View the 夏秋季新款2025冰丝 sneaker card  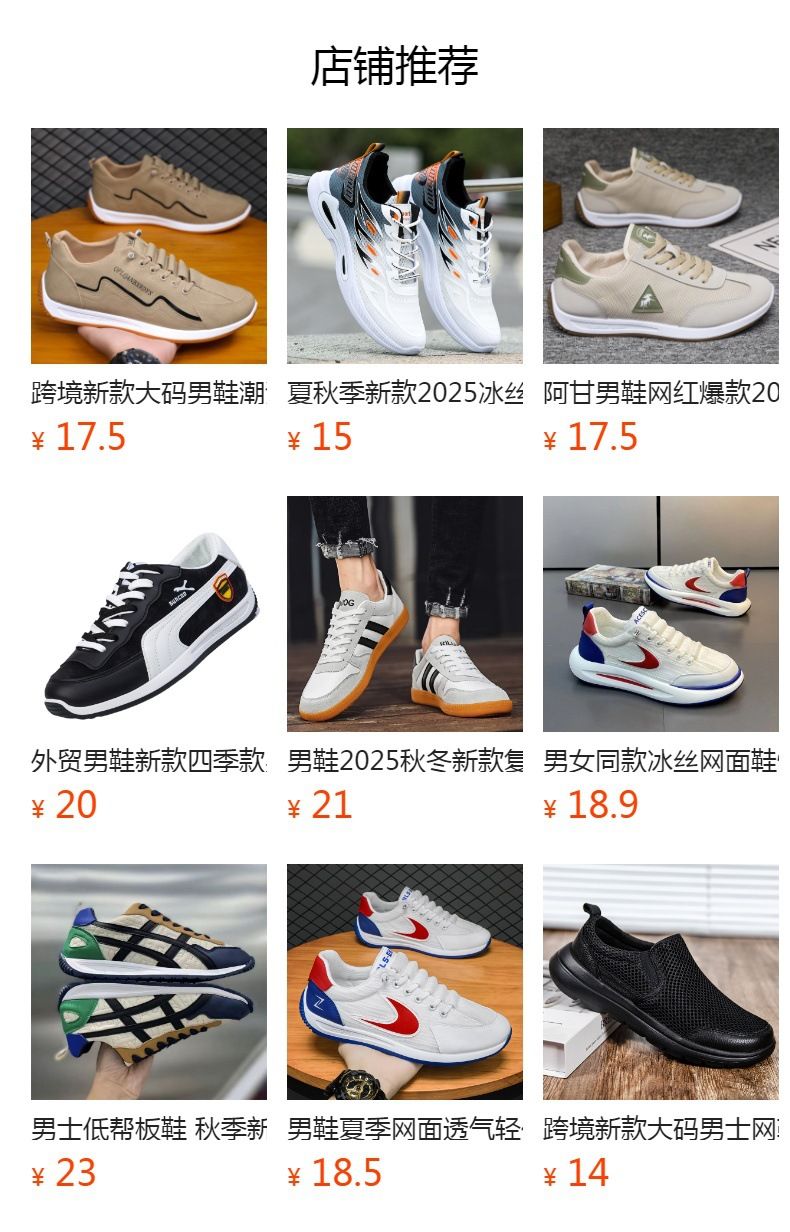pos(405,292)
